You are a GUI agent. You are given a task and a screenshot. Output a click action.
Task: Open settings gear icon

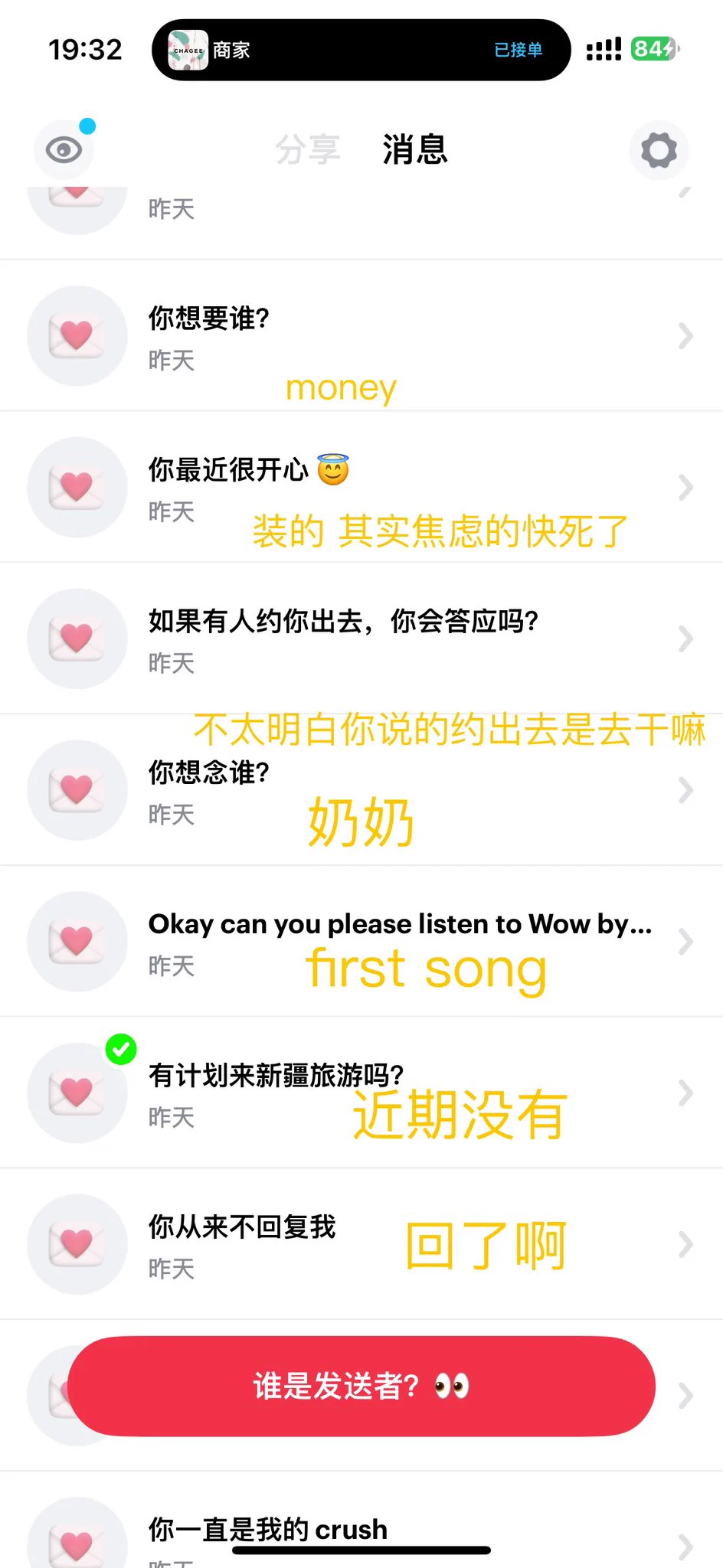[x=659, y=149]
